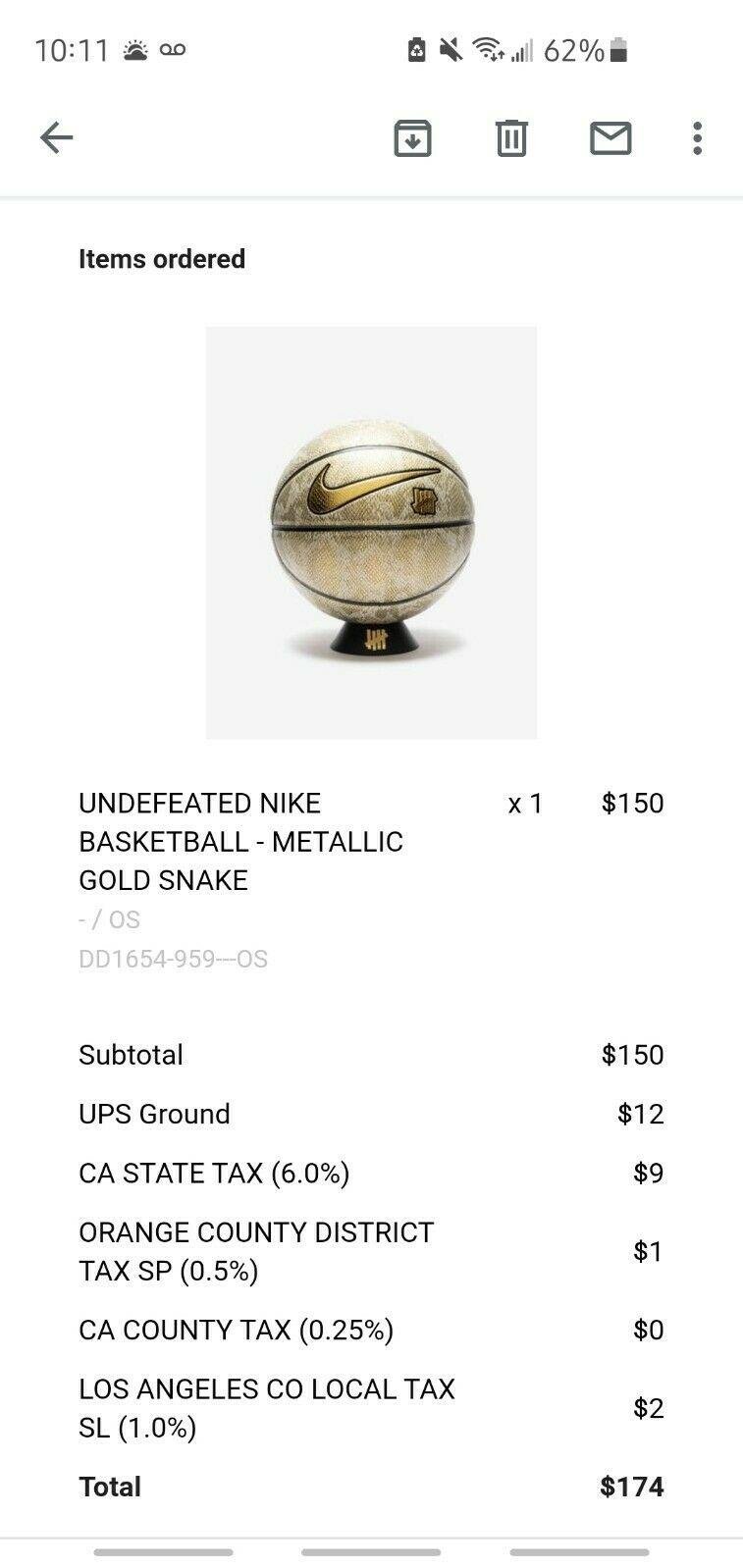
Task: Open the three-dot overflow menu
Action: [x=697, y=138]
